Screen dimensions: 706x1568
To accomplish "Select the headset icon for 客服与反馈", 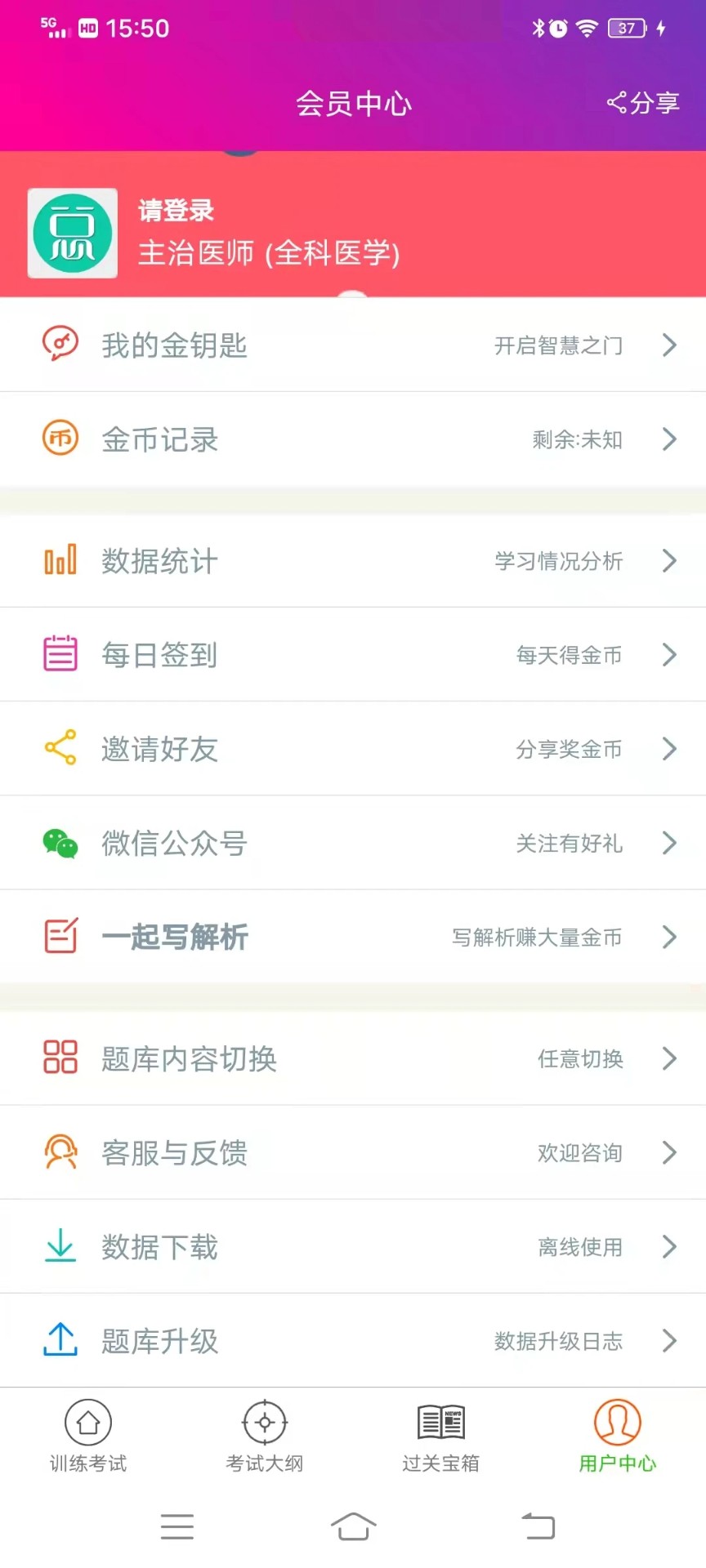I will point(59,1153).
